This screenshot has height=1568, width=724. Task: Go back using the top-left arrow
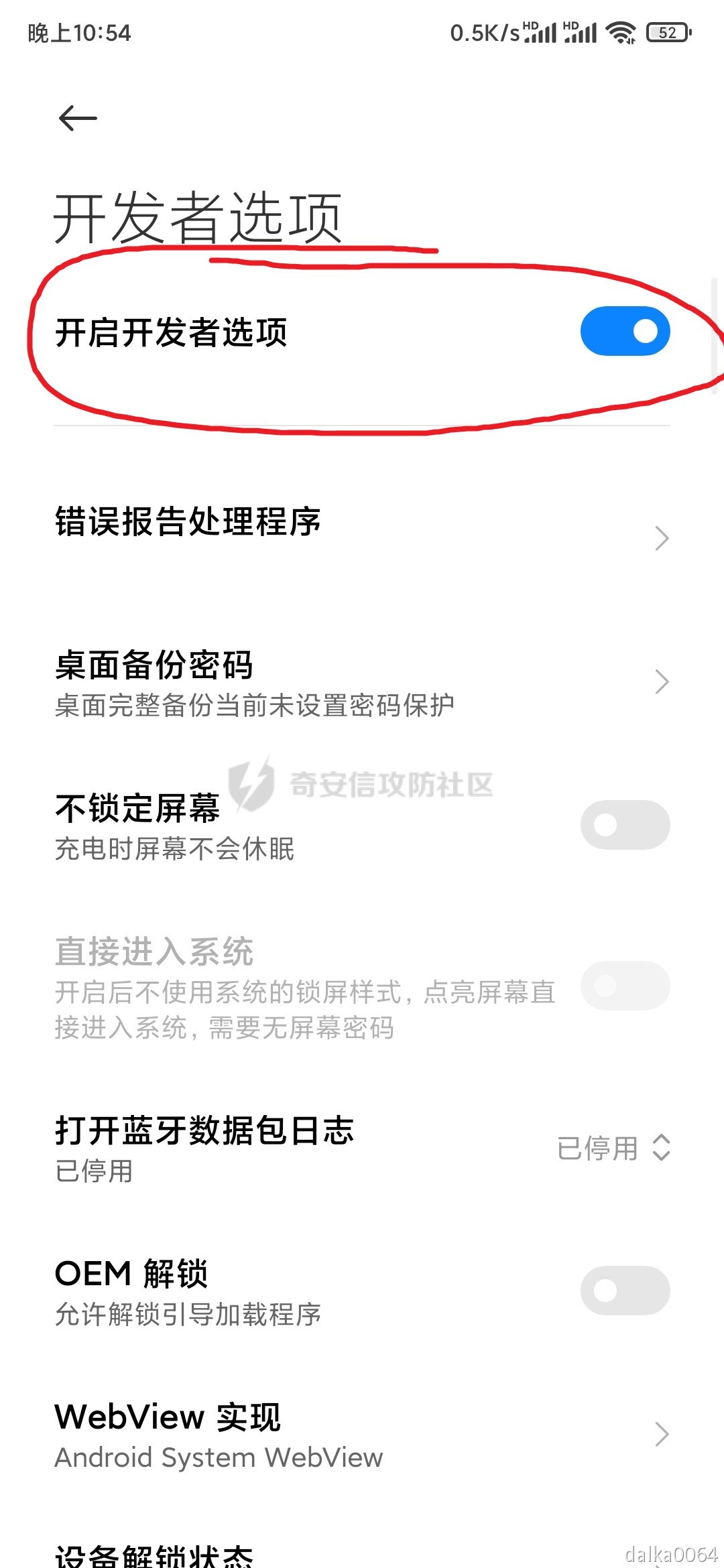coord(78,119)
